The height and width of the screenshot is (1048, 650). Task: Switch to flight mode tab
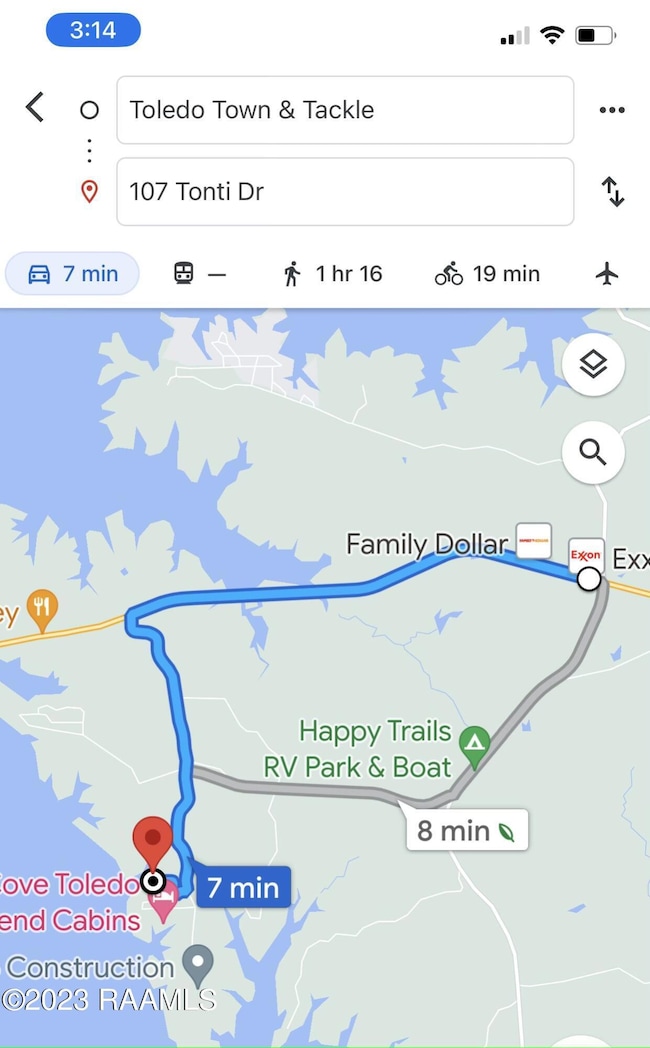click(x=607, y=274)
